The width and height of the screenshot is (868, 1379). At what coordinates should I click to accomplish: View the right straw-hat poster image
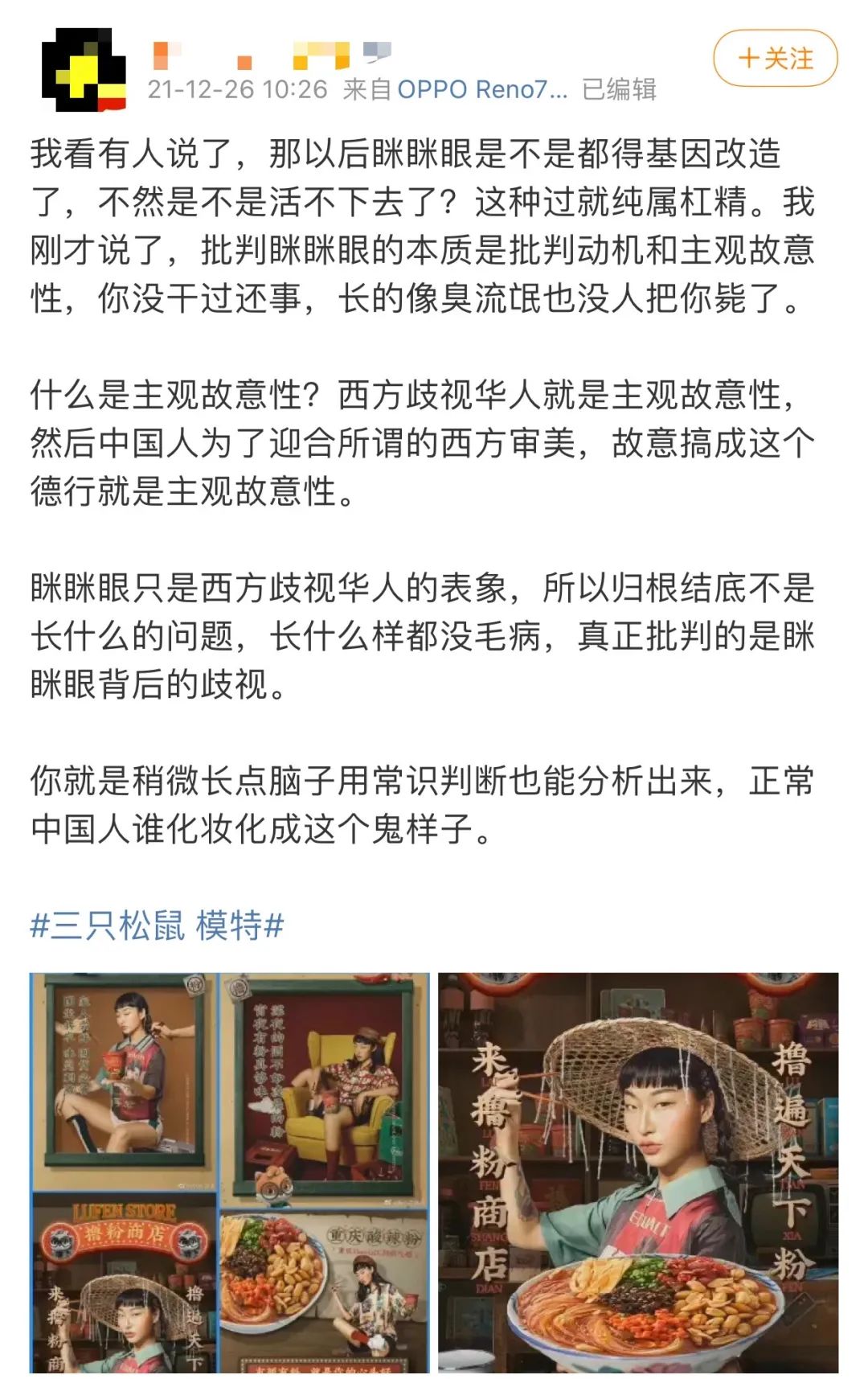[638, 1172]
